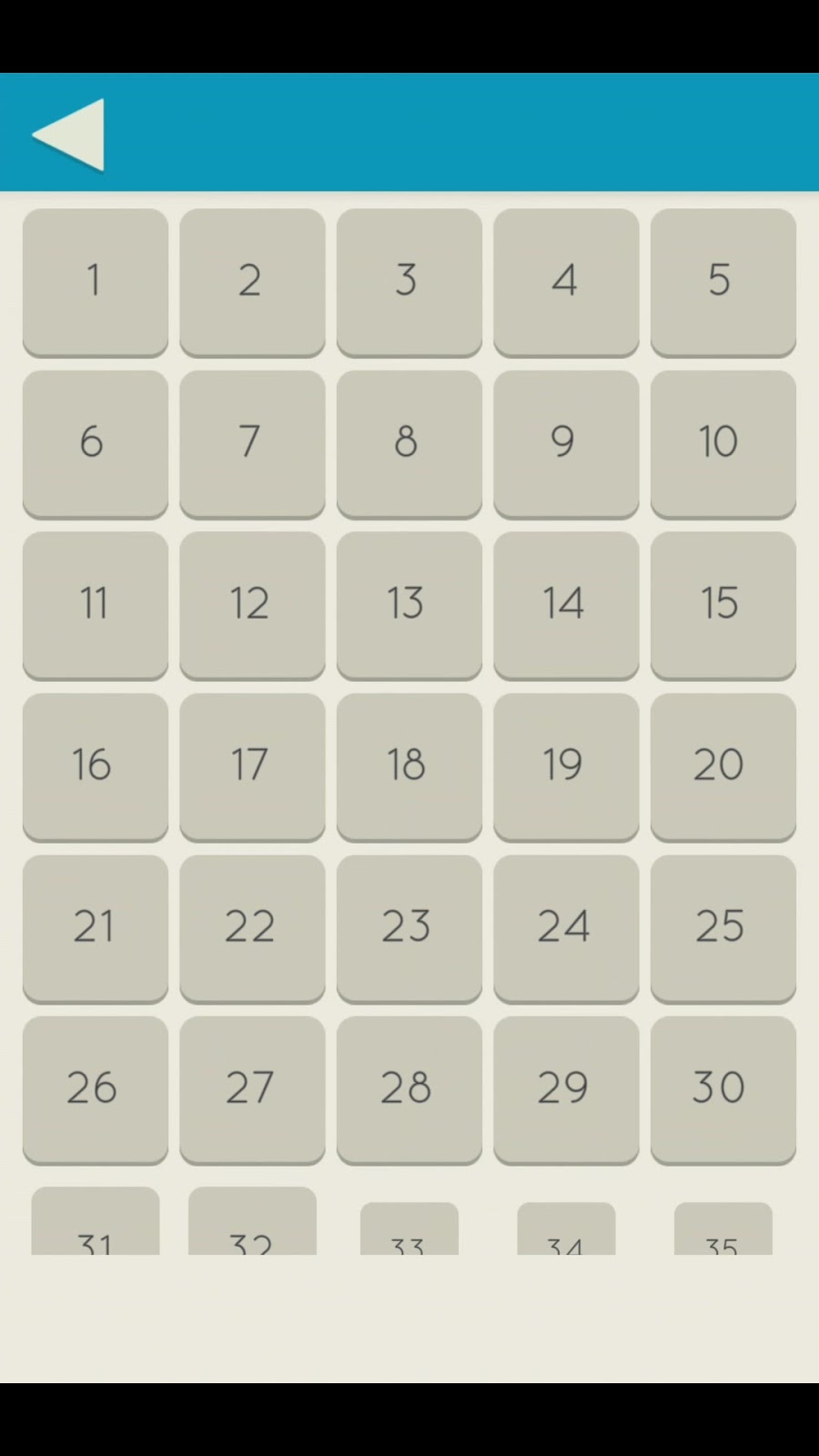Choose level 9
This screenshot has height=1456, width=819.
click(x=566, y=444)
